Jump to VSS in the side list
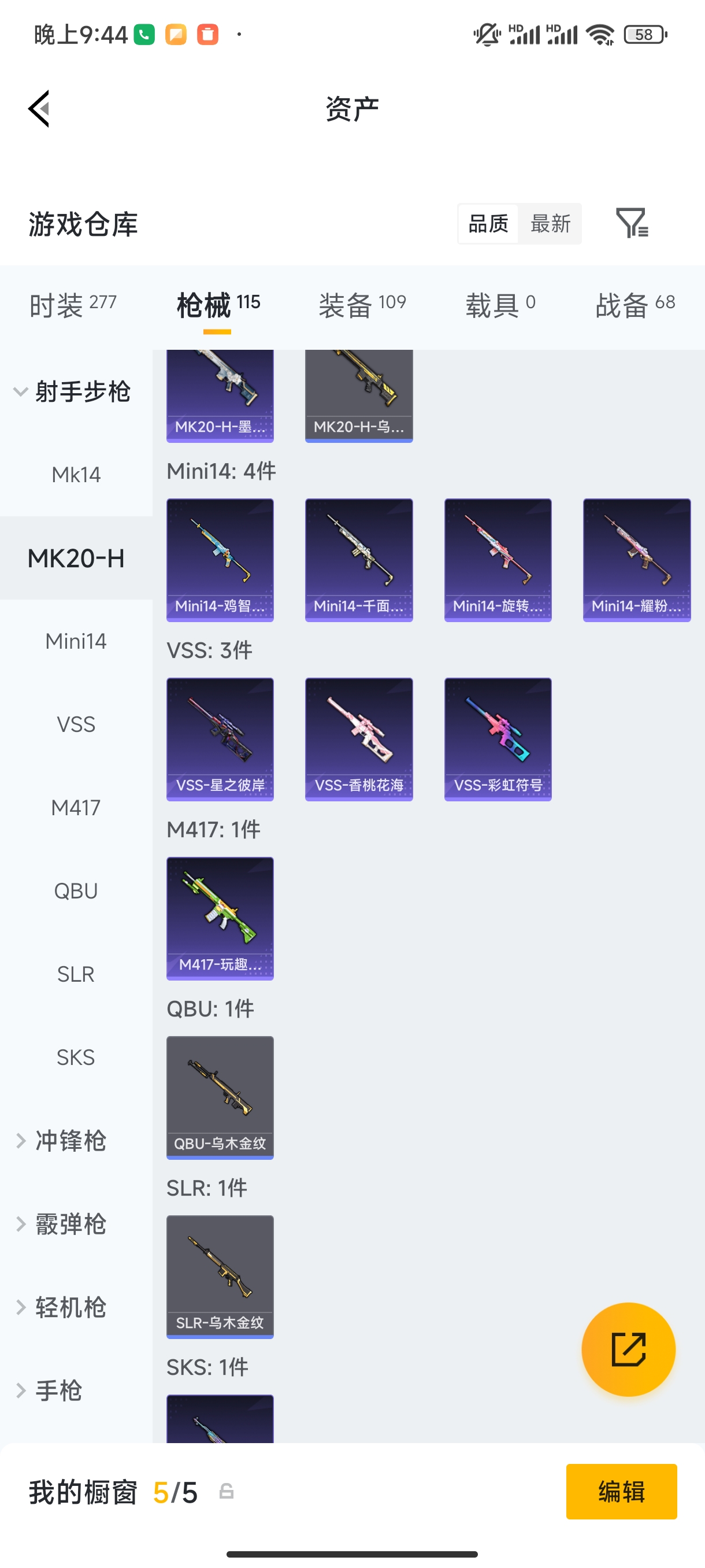Screen dimensions: 705x1568 [76, 724]
